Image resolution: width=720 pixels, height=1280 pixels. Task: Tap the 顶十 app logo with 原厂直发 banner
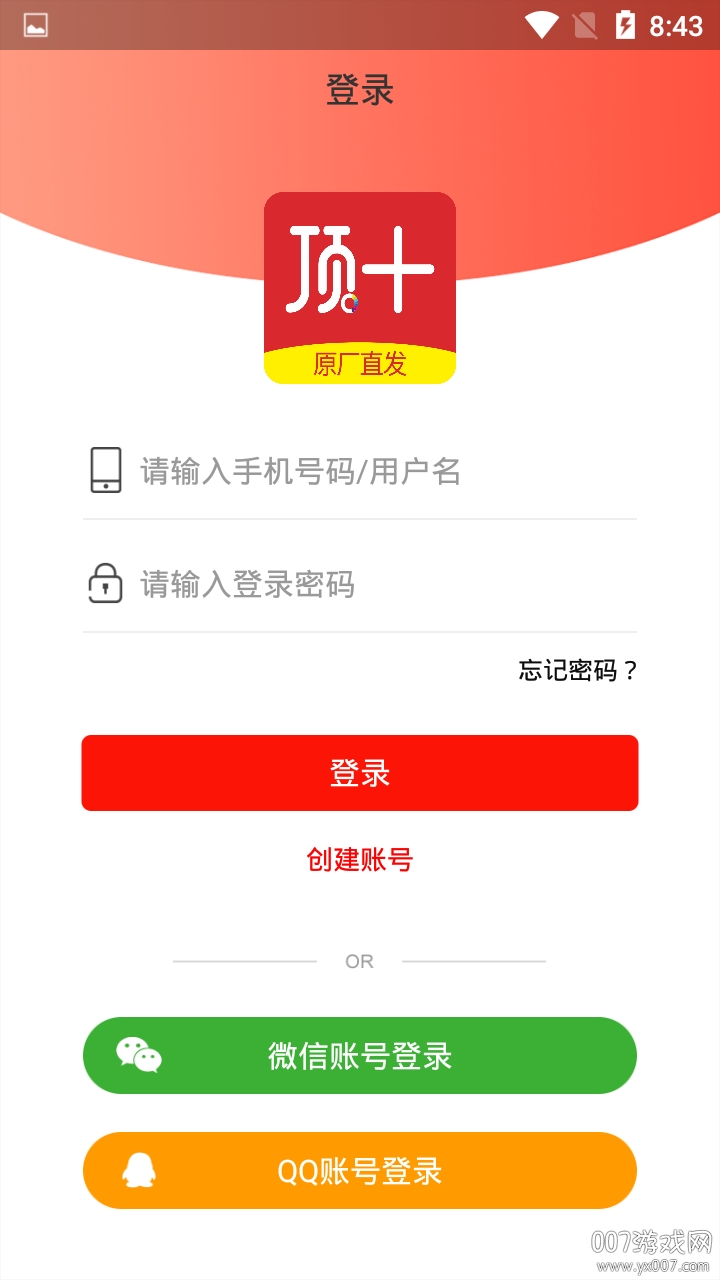[360, 288]
